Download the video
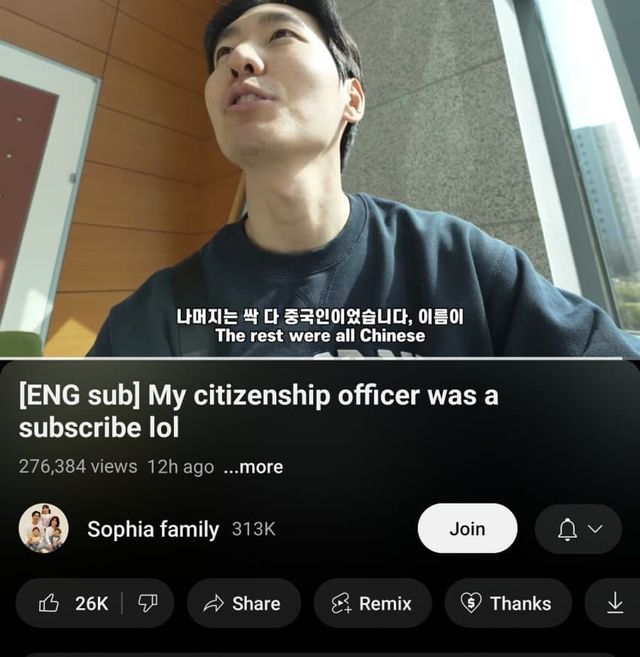This screenshot has width=640, height=657. pyautogui.click(x=615, y=603)
